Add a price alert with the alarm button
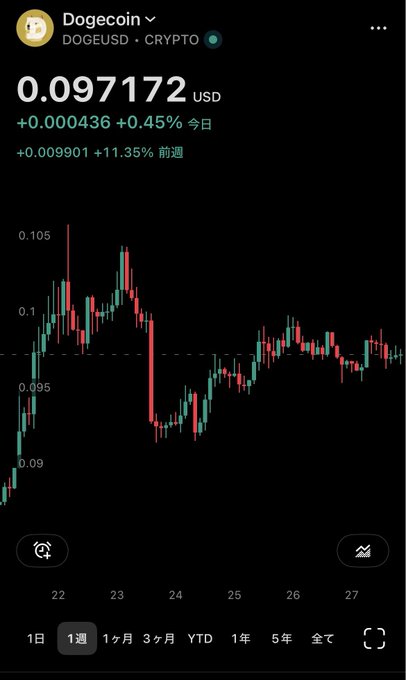 point(42,551)
